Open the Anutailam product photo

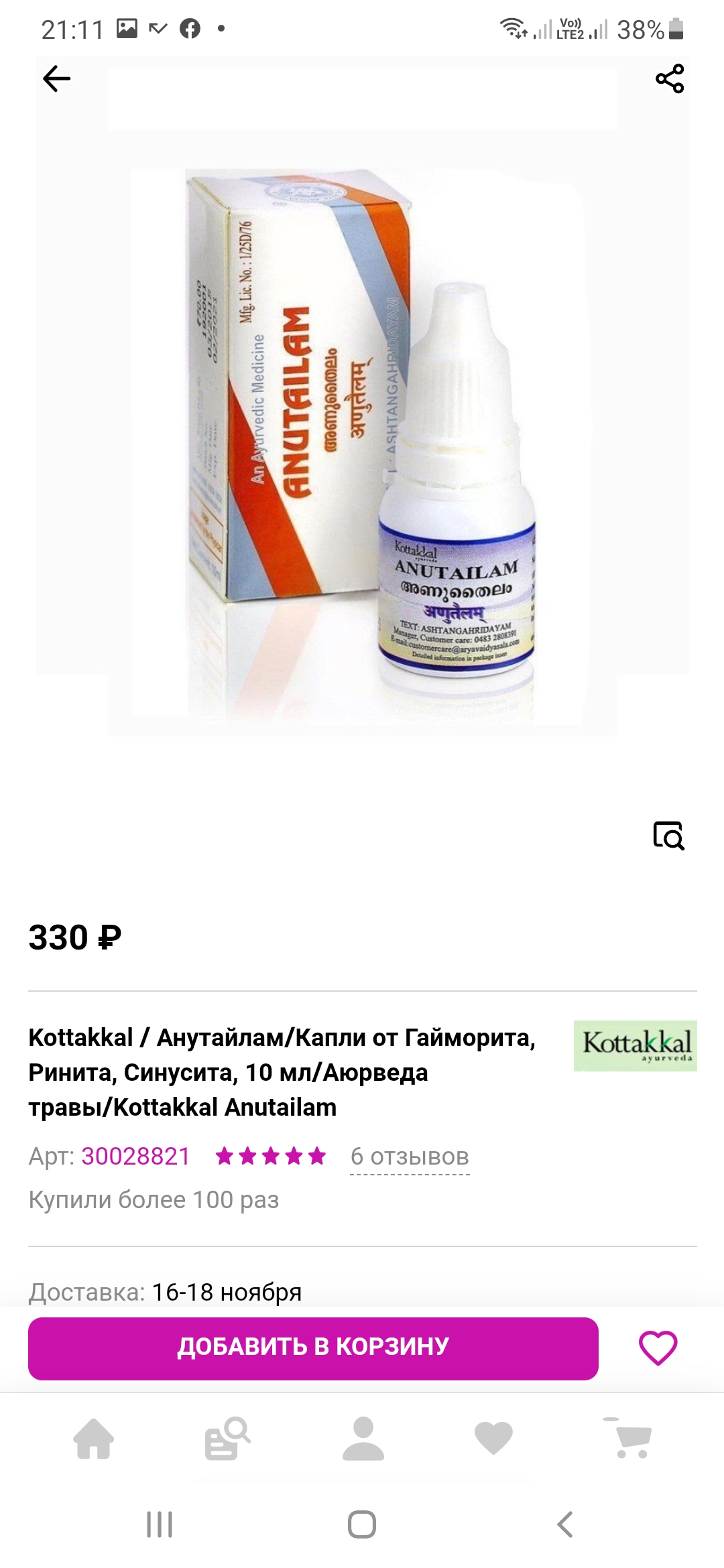click(x=362, y=442)
